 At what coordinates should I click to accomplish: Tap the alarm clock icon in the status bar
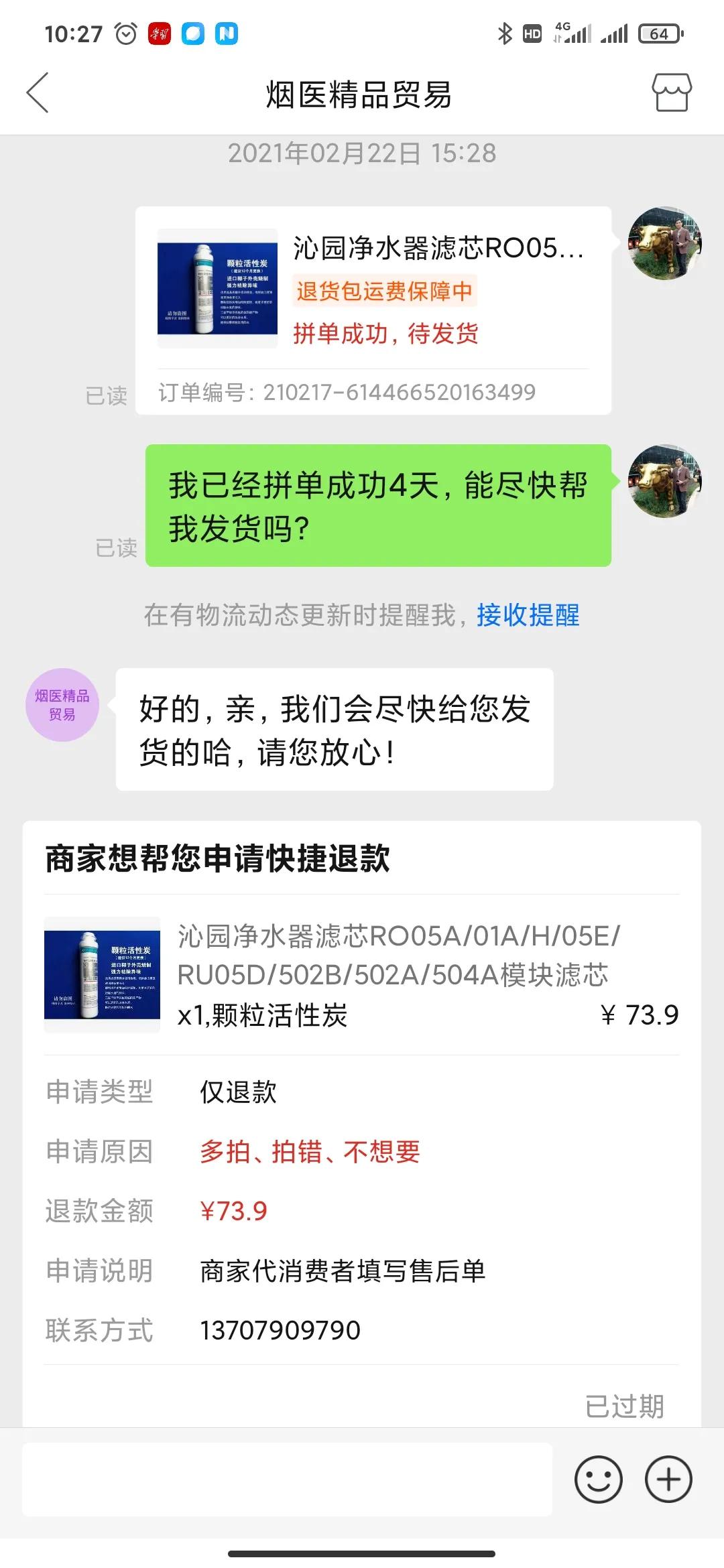tap(123, 32)
